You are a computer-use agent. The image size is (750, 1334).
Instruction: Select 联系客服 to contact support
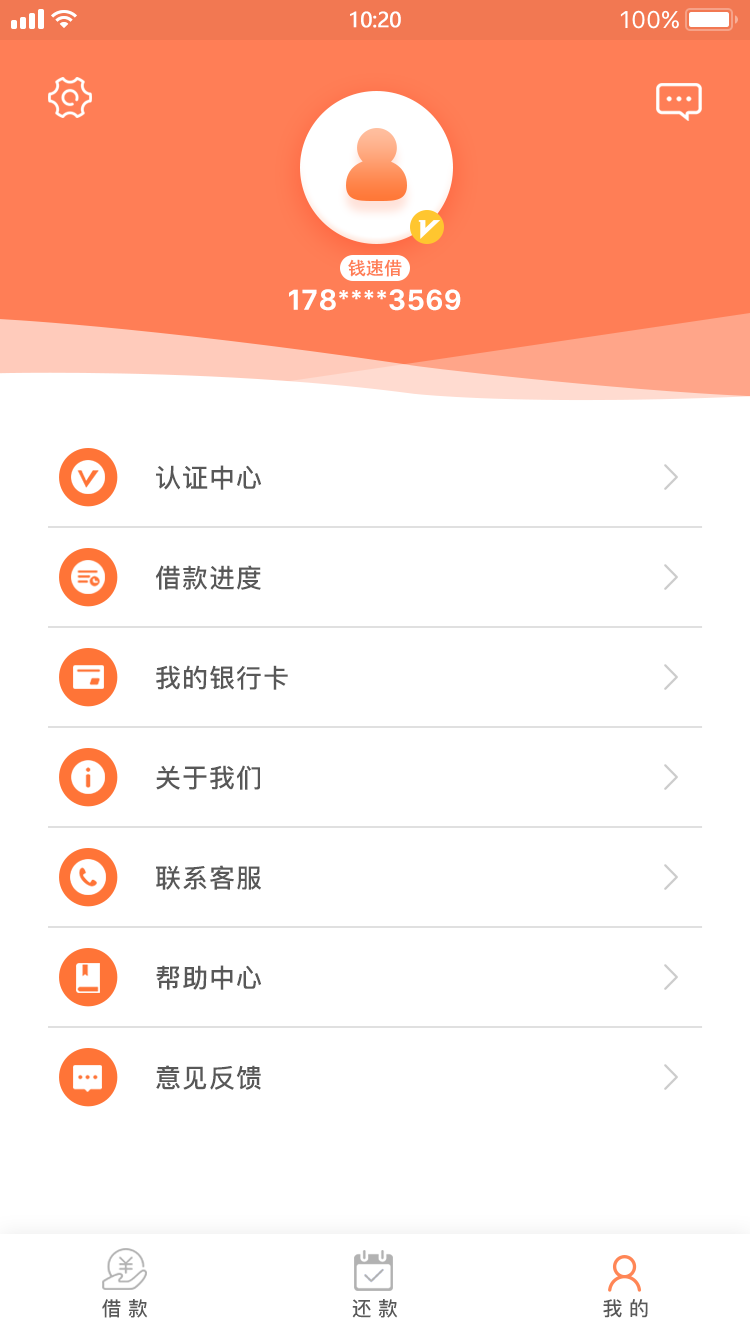pyautogui.click(x=375, y=878)
